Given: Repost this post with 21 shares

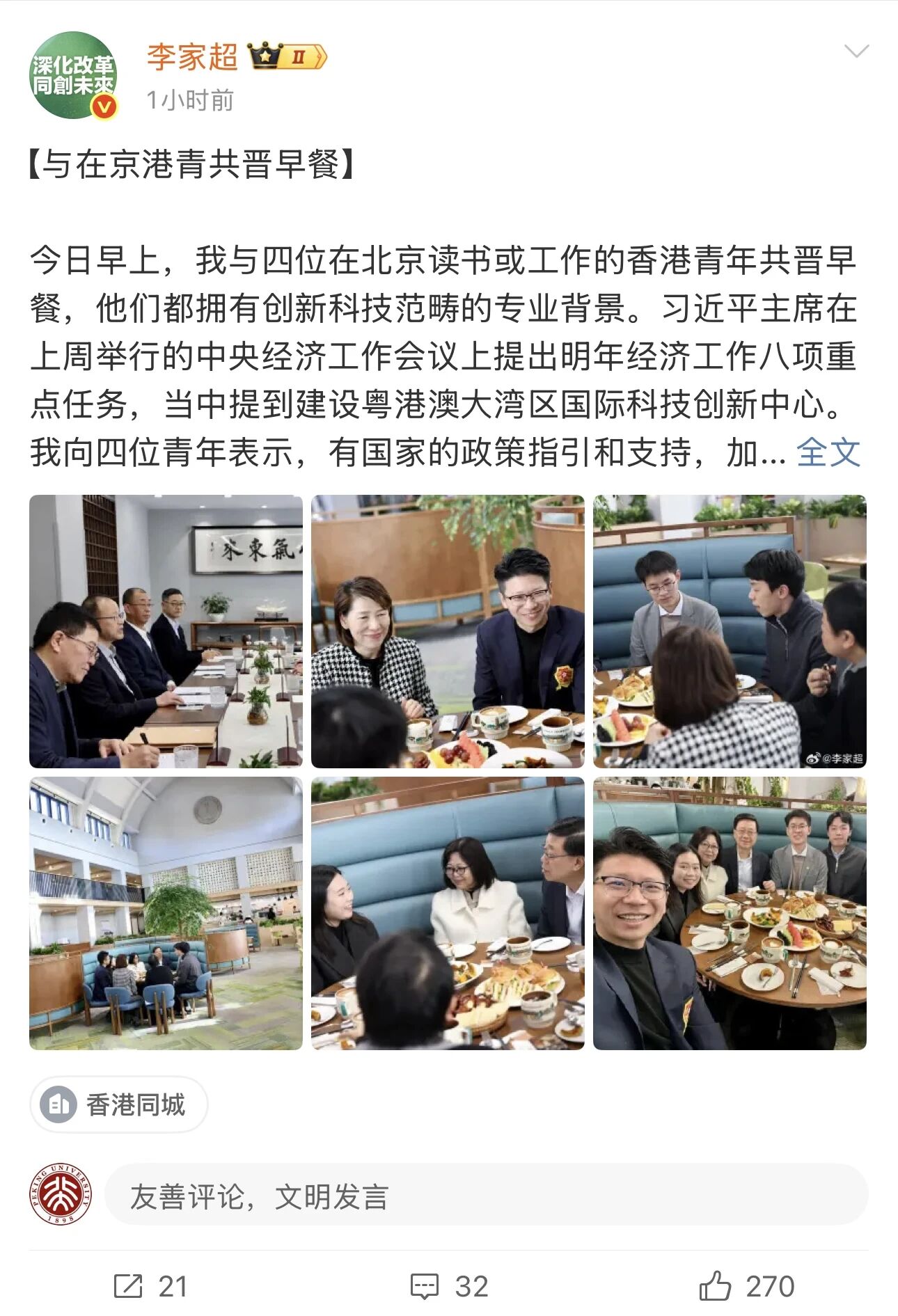Looking at the screenshot, I should point(151,1286).
